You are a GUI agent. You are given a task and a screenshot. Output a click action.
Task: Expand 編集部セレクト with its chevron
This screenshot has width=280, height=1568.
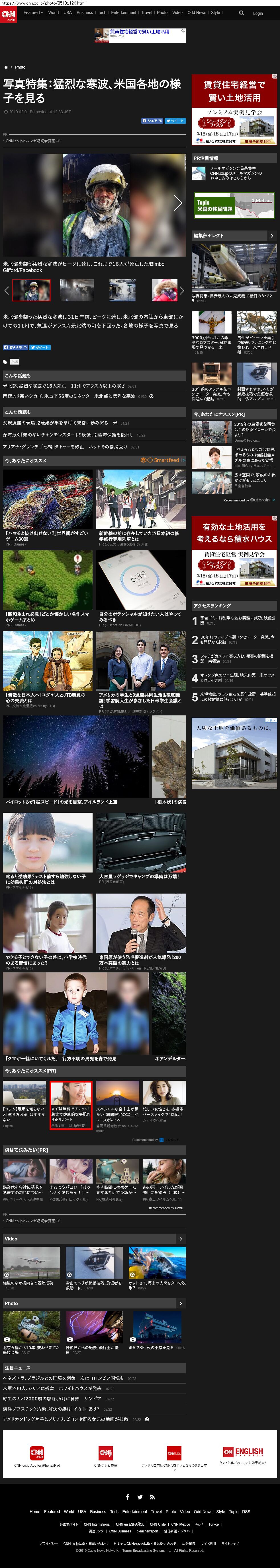(x=271, y=236)
